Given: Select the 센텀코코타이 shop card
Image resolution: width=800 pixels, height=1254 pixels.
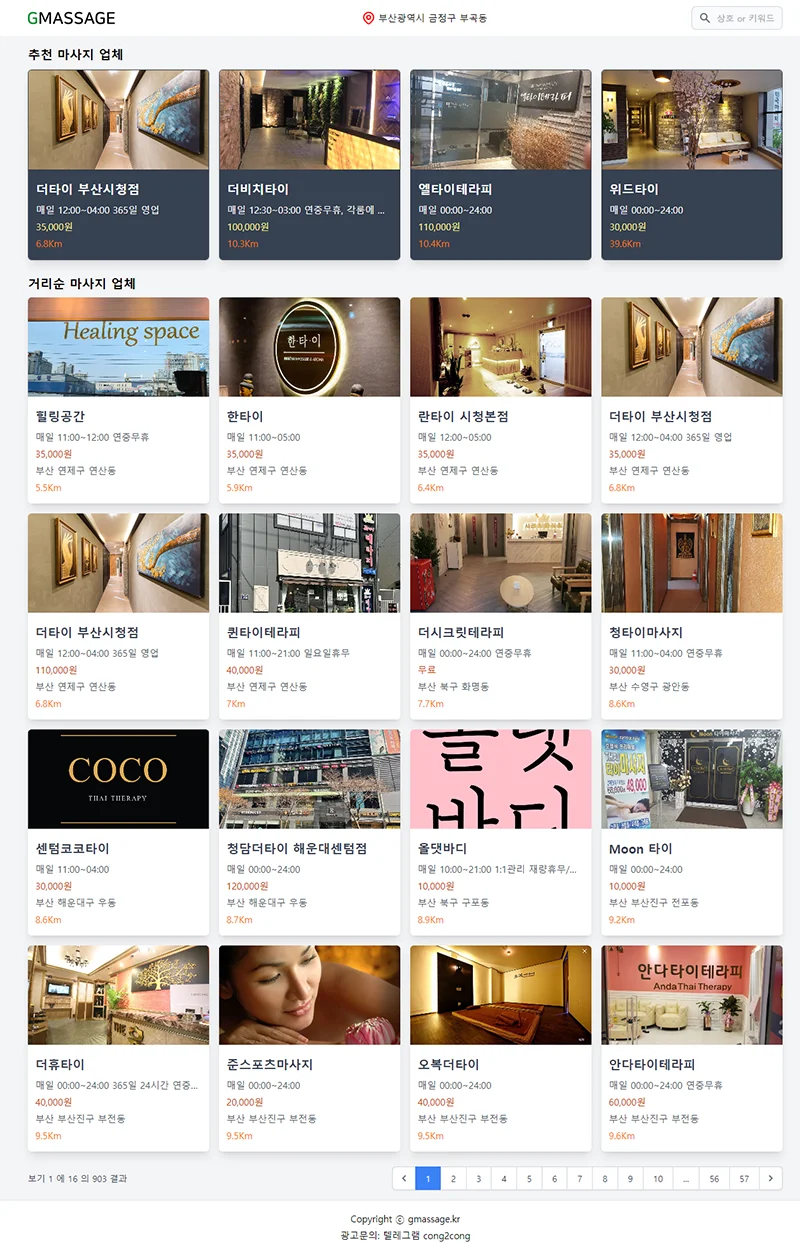Looking at the screenshot, I should 118,832.
